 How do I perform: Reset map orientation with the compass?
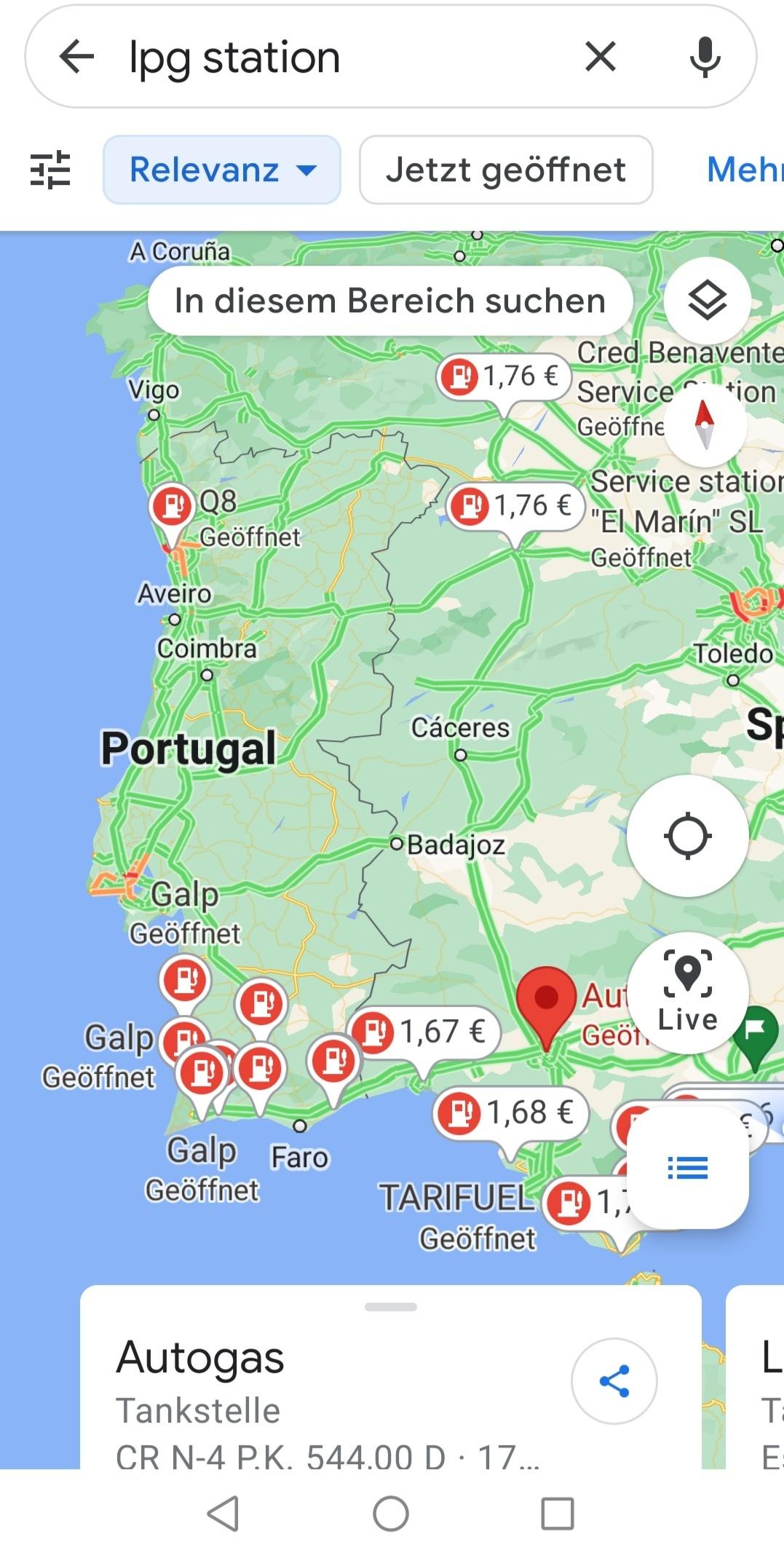pyautogui.click(x=705, y=424)
